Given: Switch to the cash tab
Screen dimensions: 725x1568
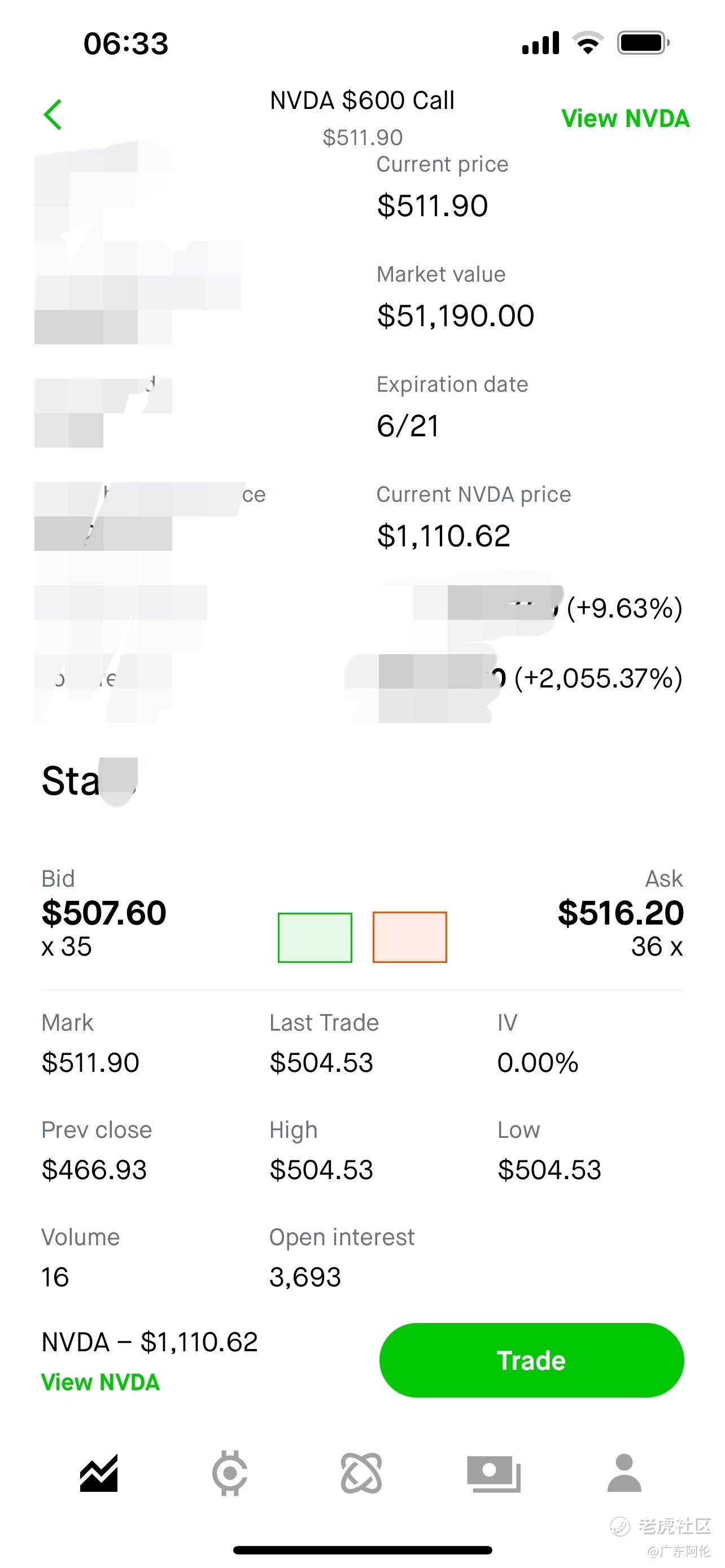Looking at the screenshot, I should tap(493, 1474).
